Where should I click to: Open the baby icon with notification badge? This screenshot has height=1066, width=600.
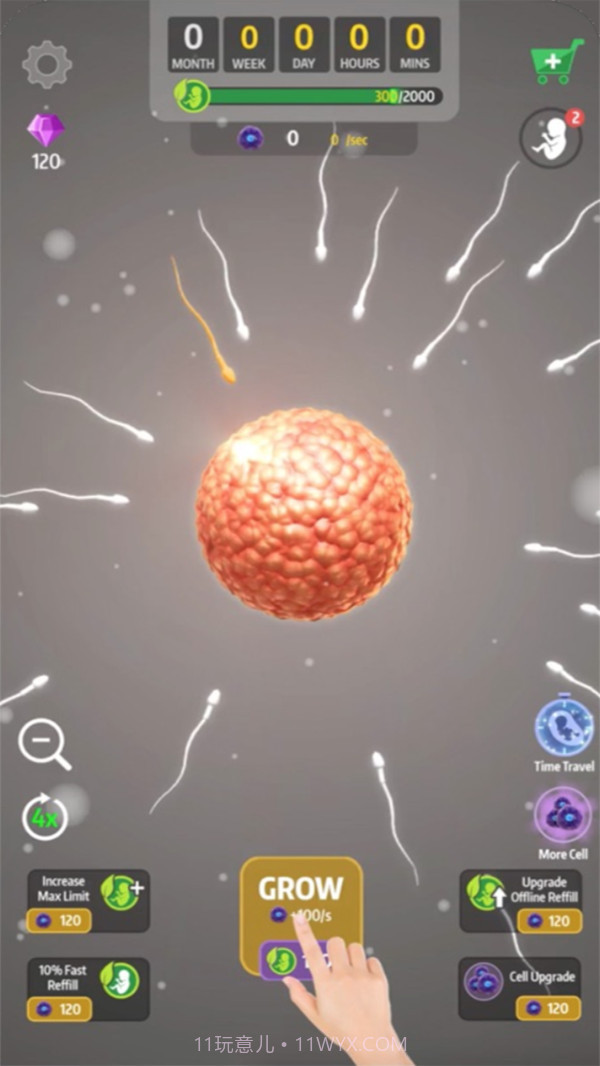[x=550, y=138]
